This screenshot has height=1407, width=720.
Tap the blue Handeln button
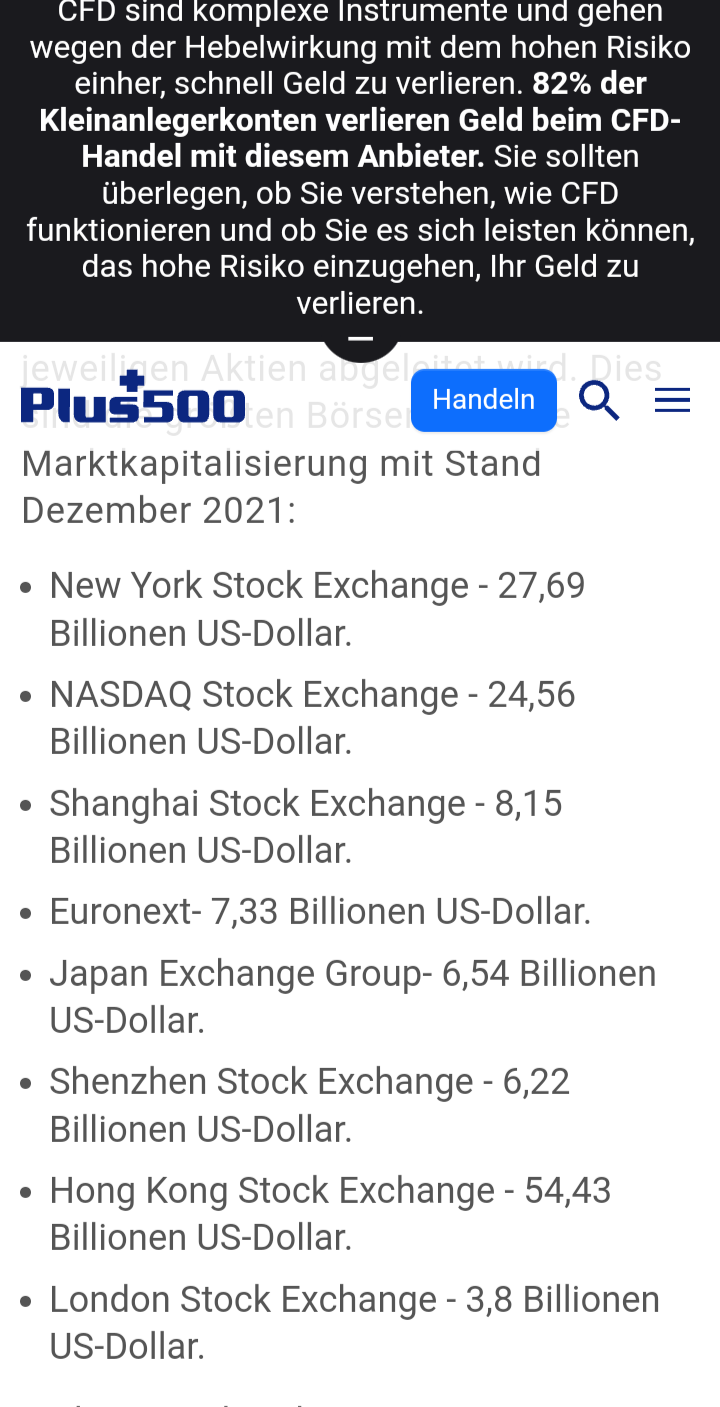(x=483, y=400)
